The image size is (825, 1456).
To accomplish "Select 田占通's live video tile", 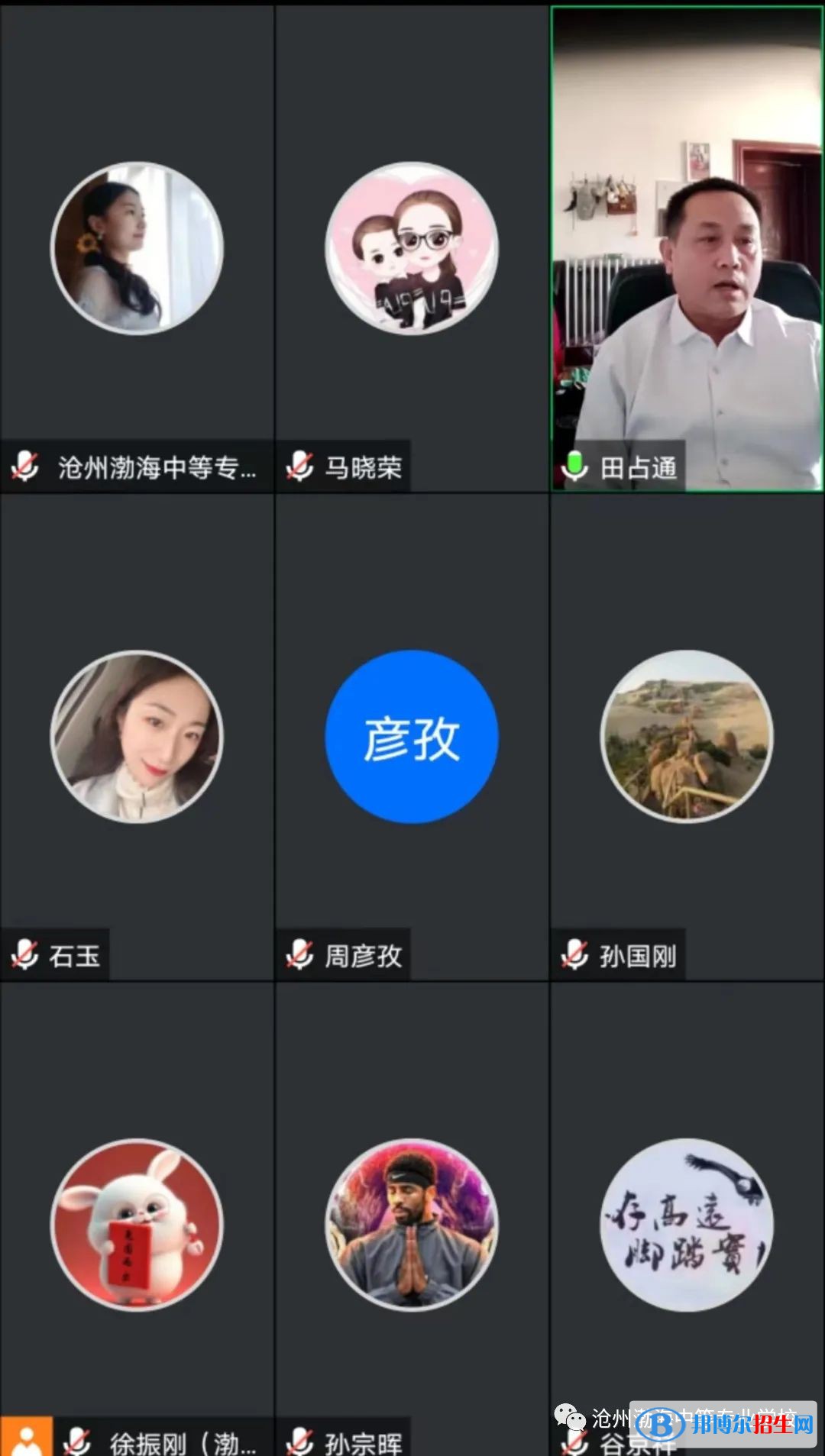I will pos(687,248).
